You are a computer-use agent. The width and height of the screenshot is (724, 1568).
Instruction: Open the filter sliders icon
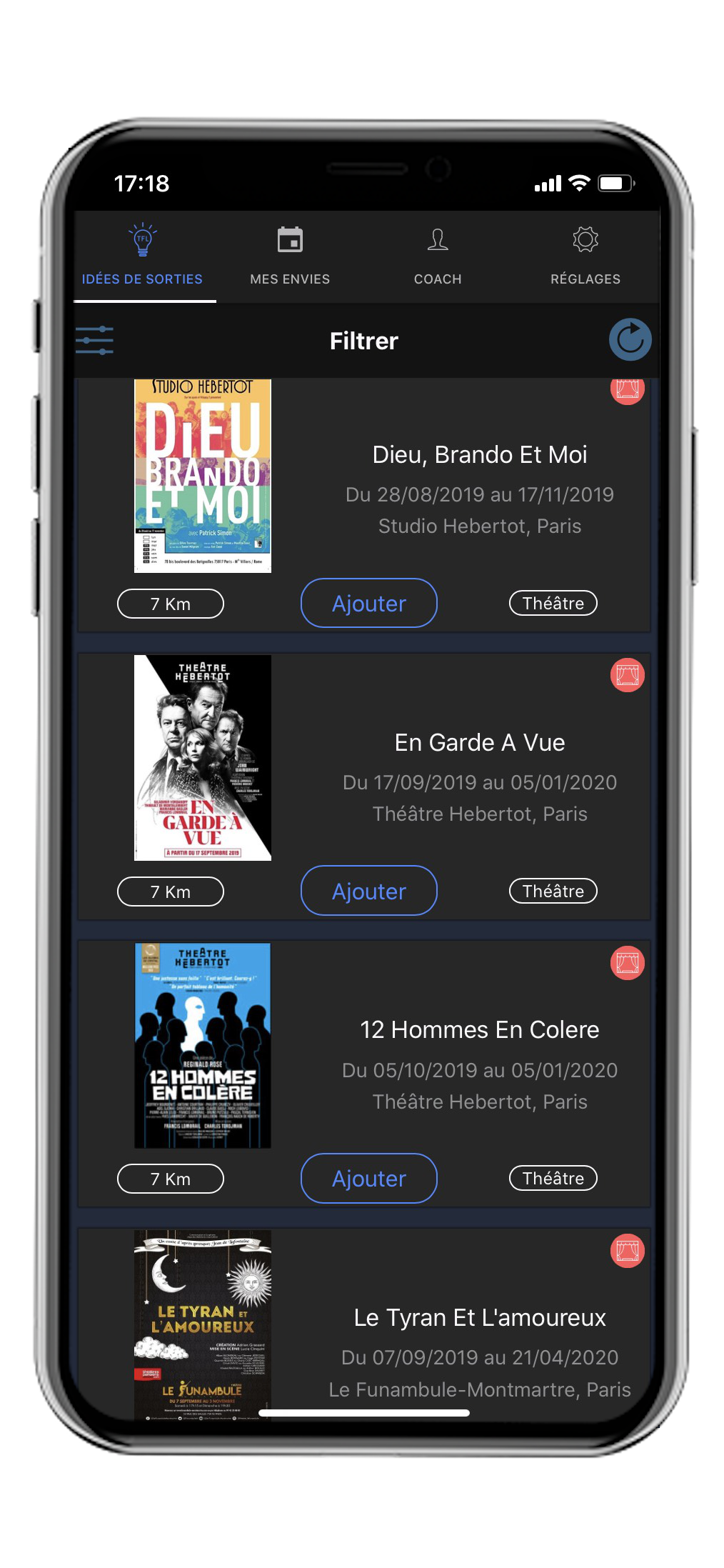[x=95, y=340]
